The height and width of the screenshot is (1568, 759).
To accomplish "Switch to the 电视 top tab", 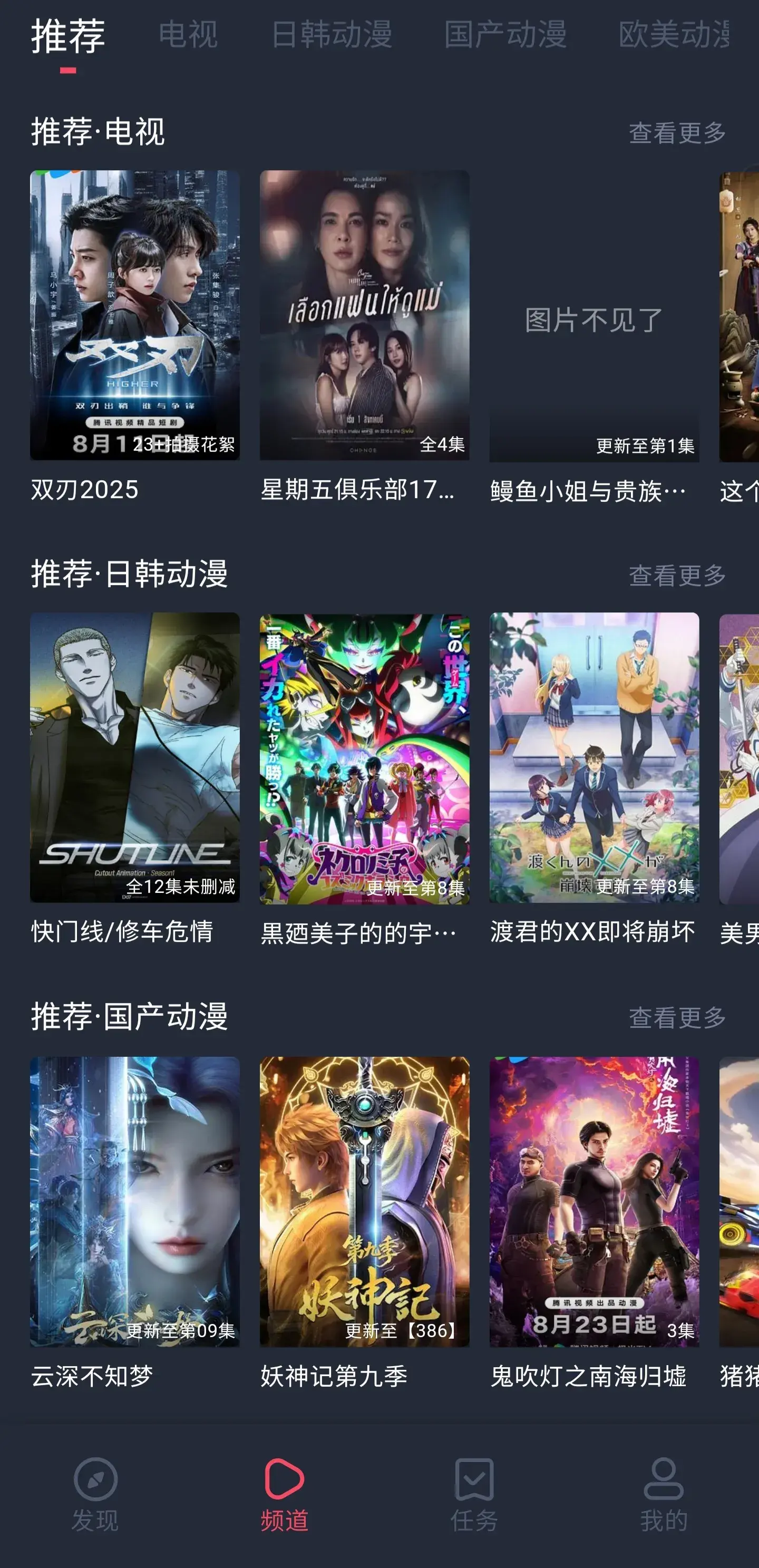I will (x=188, y=35).
